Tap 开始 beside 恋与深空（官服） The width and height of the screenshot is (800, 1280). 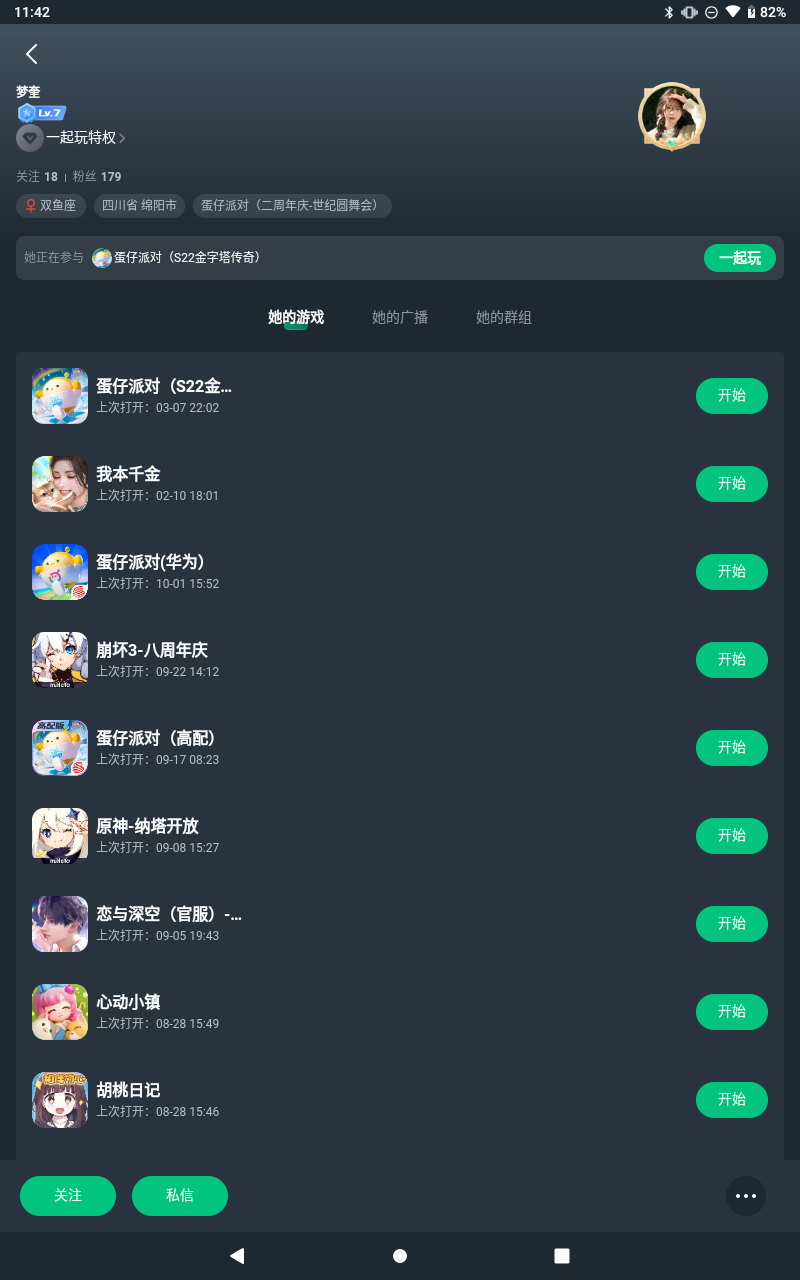(x=731, y=924)
